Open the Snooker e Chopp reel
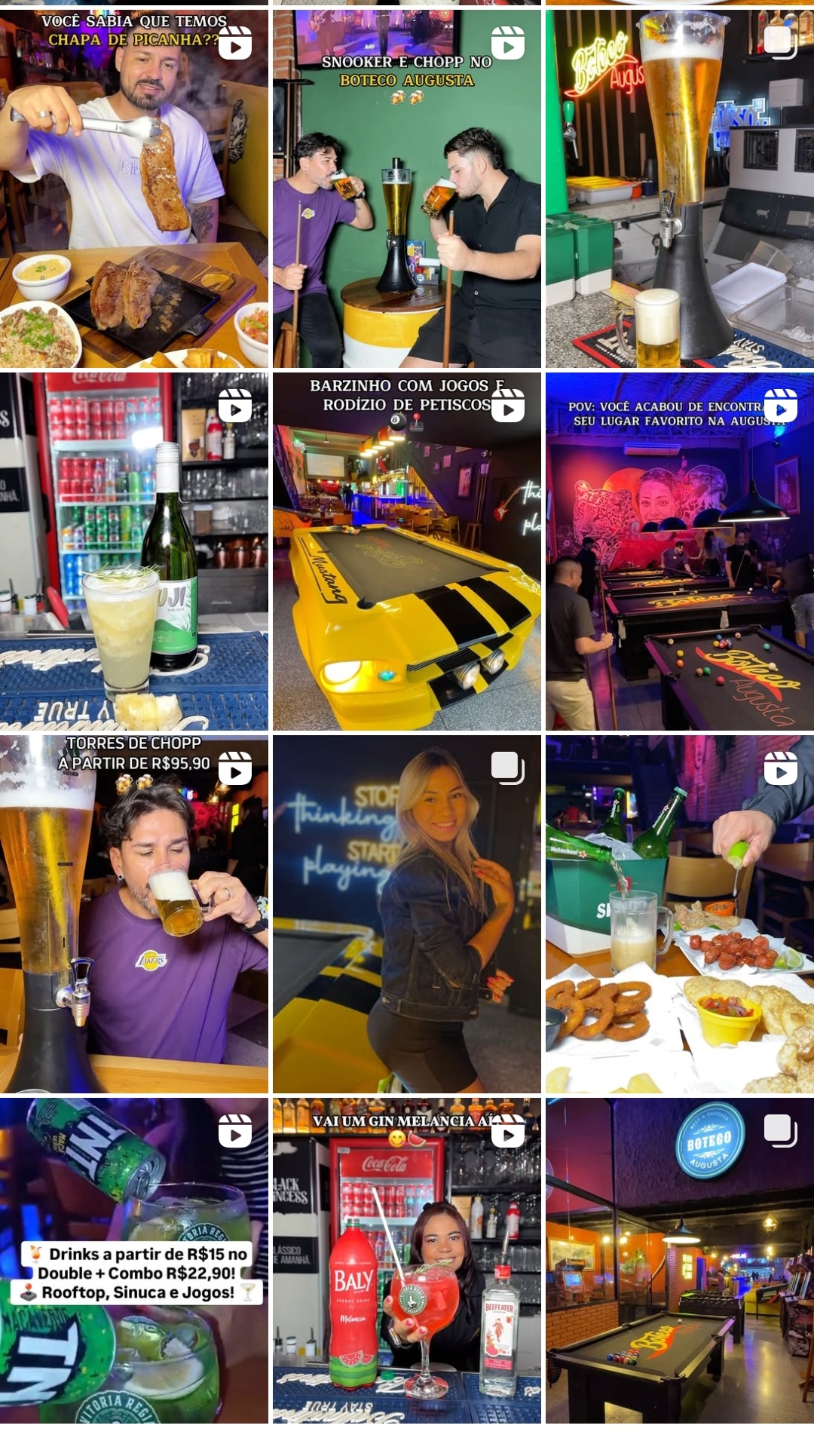This screenshot has width=814, height=1456. pos(406,189)
